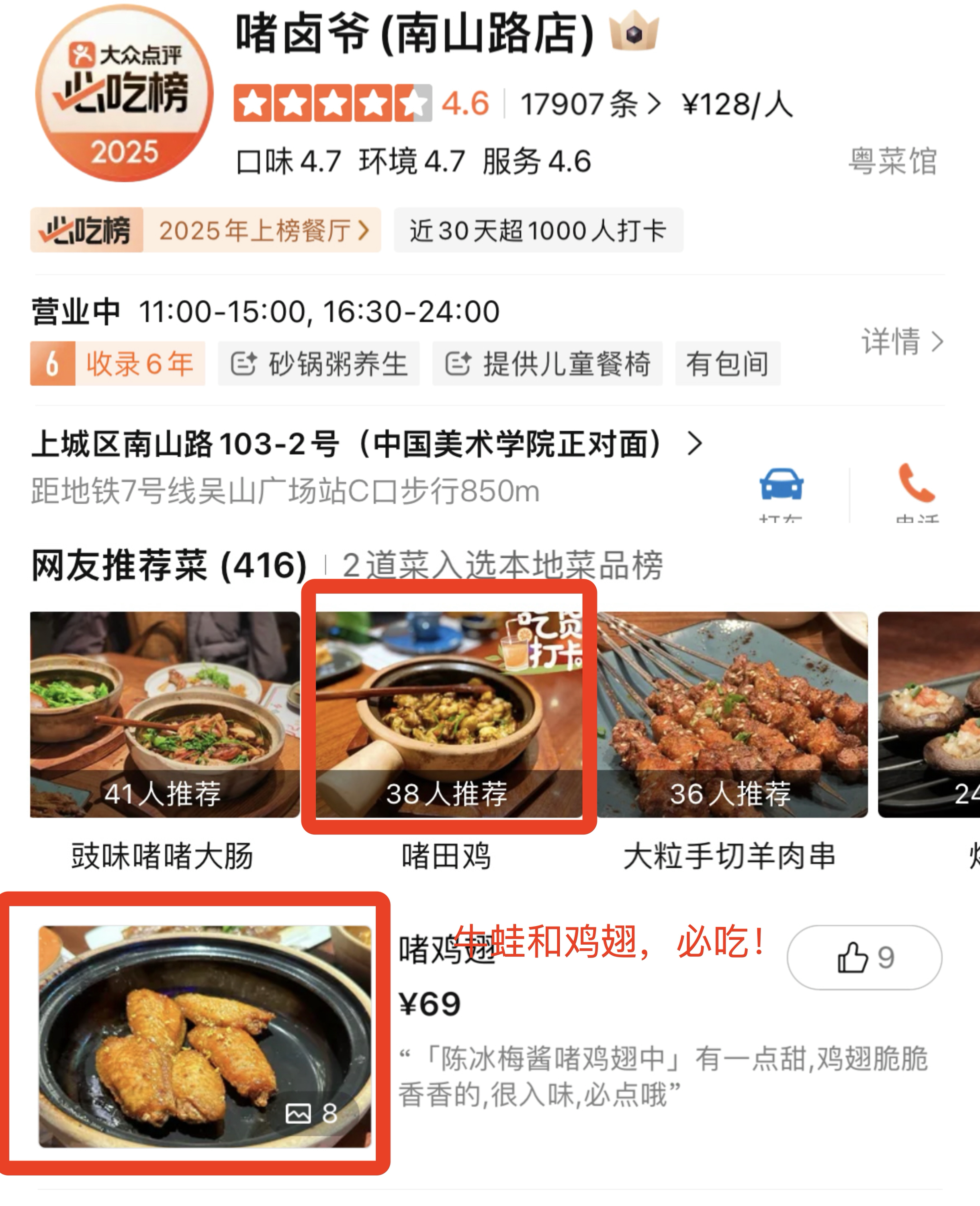Image resolution: width=980 pixels, height=1206 pixels.
Task: View the 2025年上榜餐厅 must-eat list
Action: pyautogui.click(x=262, y=230)
